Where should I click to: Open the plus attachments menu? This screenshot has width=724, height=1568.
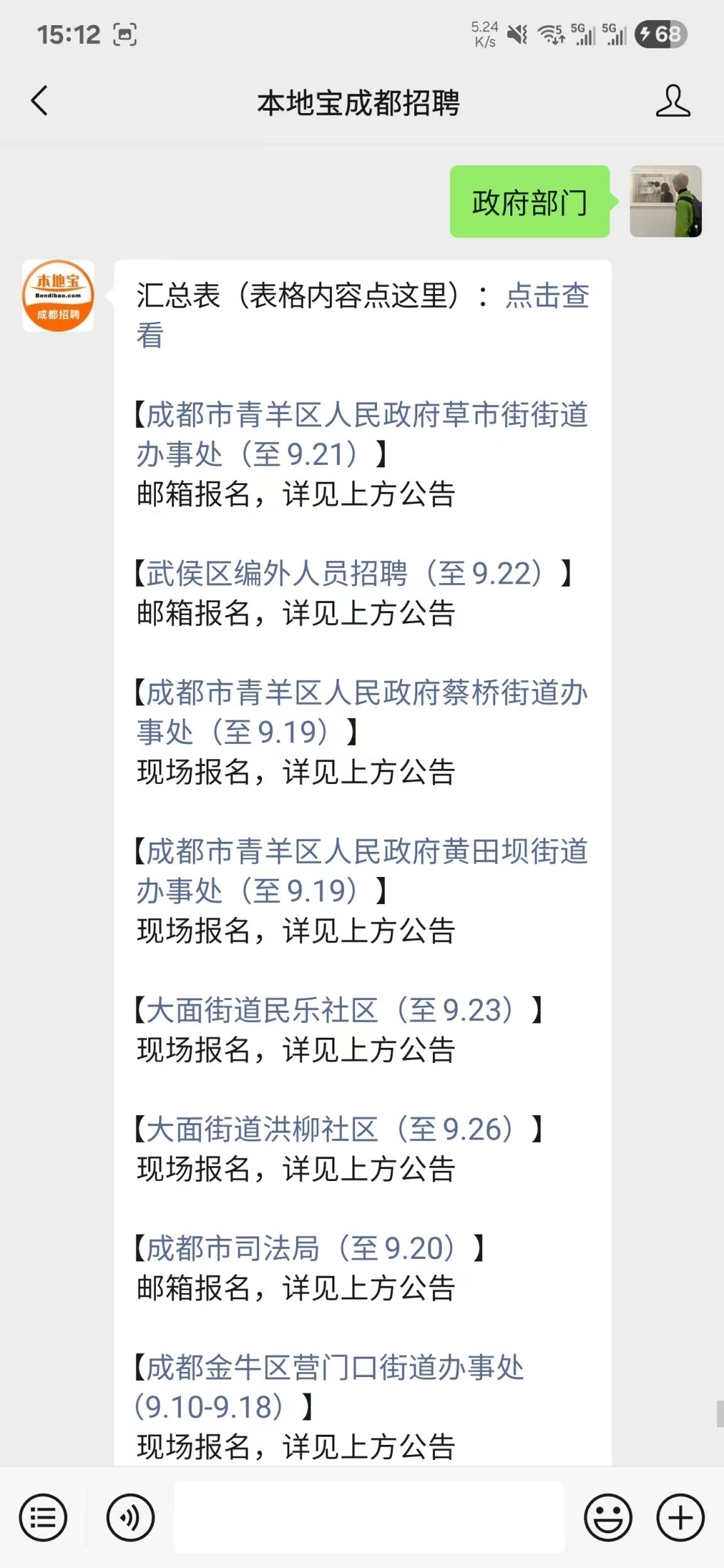(680, 1518)
